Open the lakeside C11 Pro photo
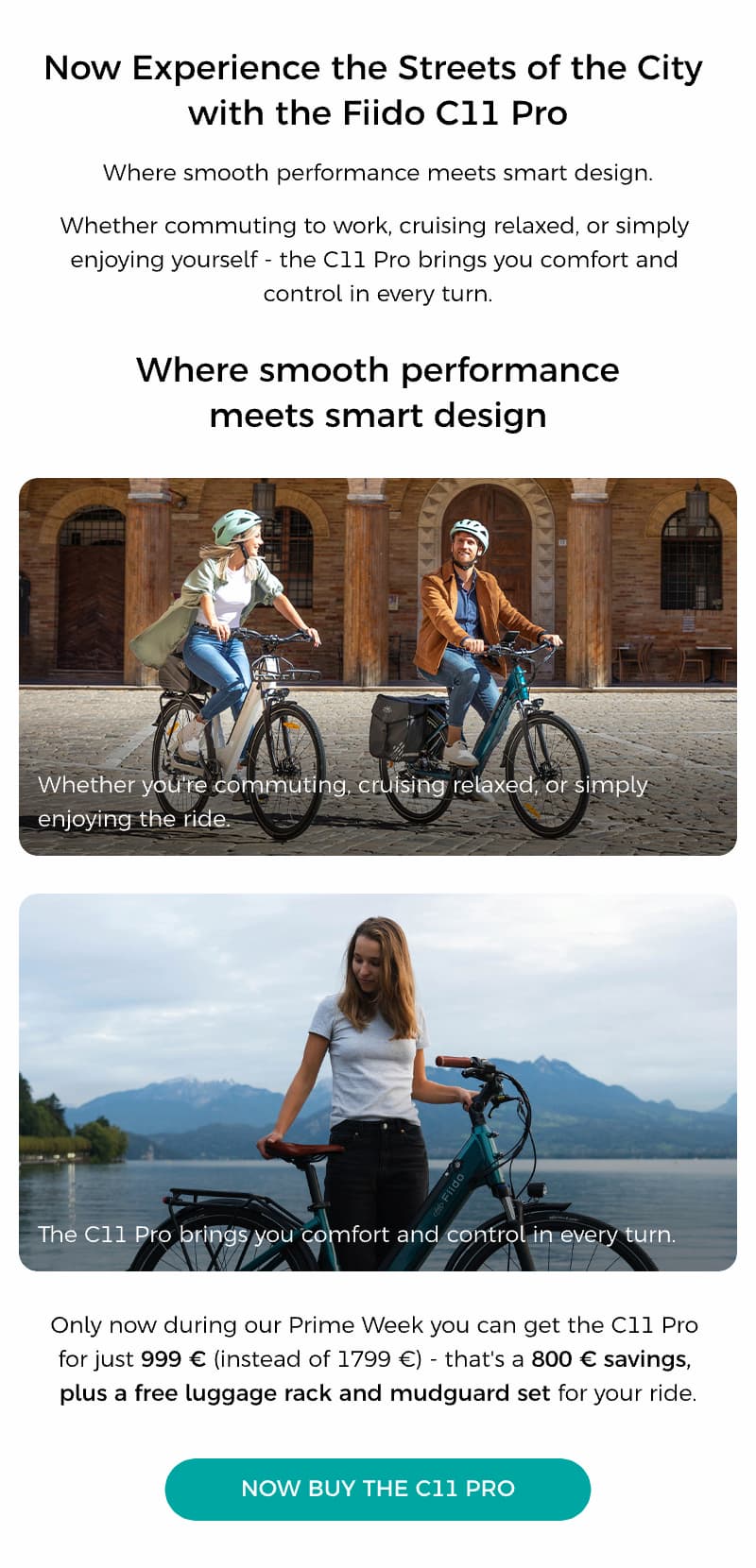Viewport: 756px width, 1568px height. click(x=378, y=1082)
